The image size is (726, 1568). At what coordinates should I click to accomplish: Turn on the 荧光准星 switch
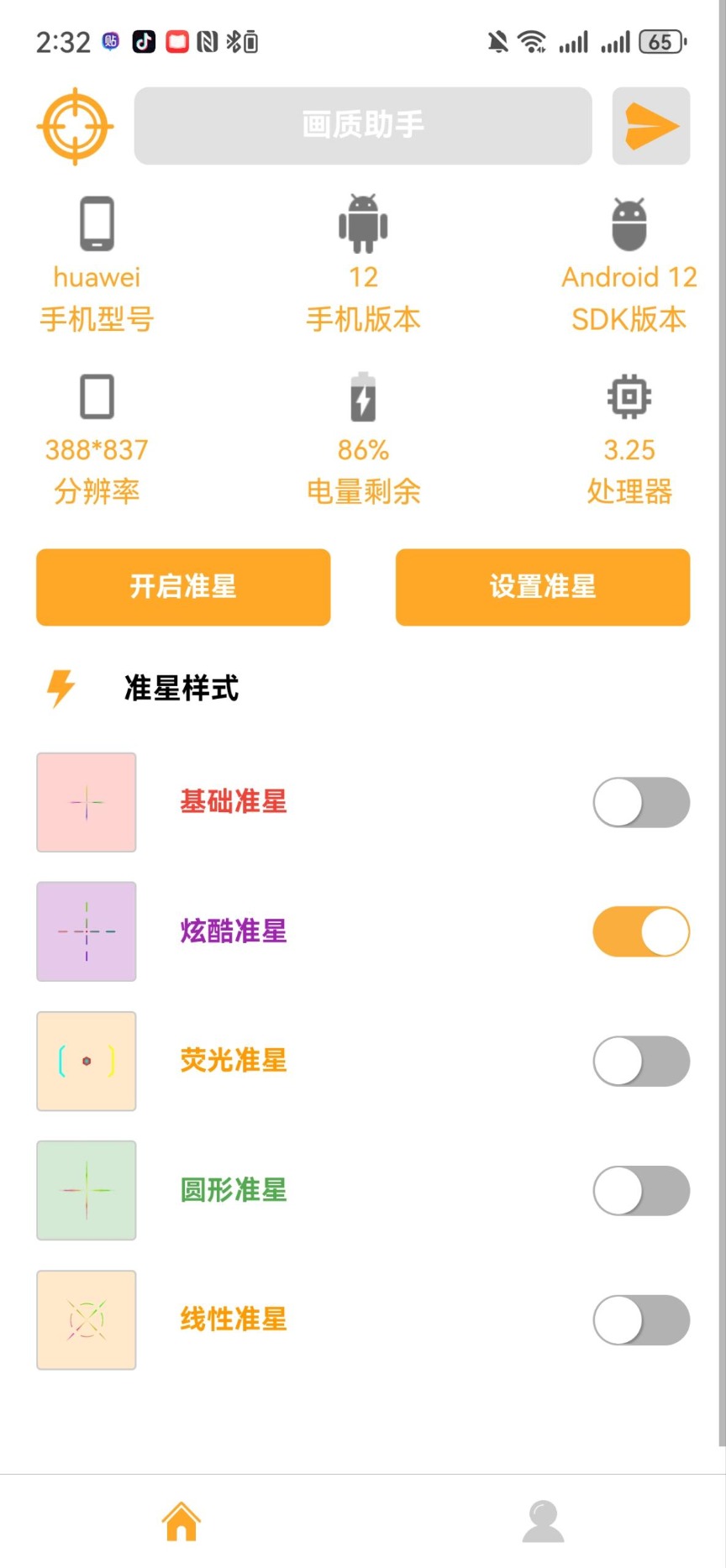pos(640,1061)
